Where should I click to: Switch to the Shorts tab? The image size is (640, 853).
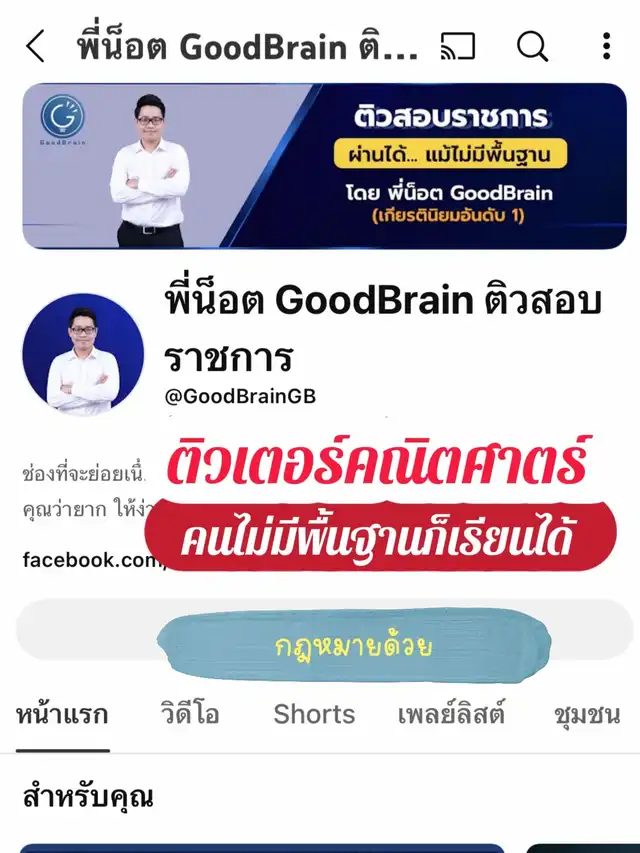[314, 714]
